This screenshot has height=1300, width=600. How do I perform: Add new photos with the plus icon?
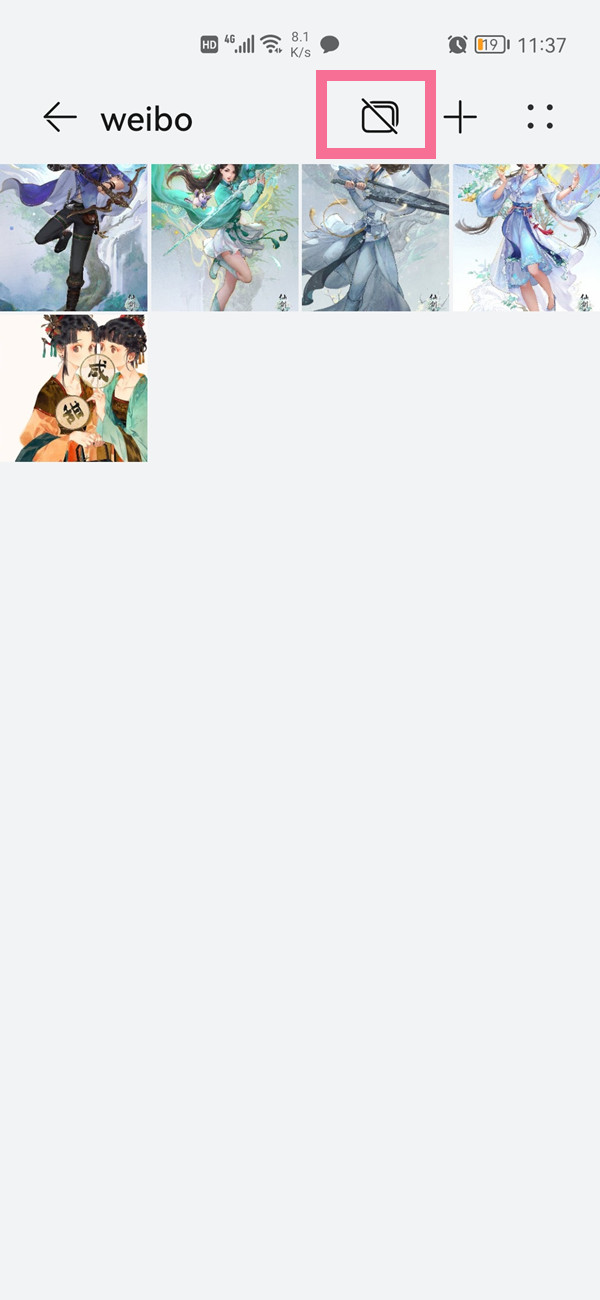point(460,118)
